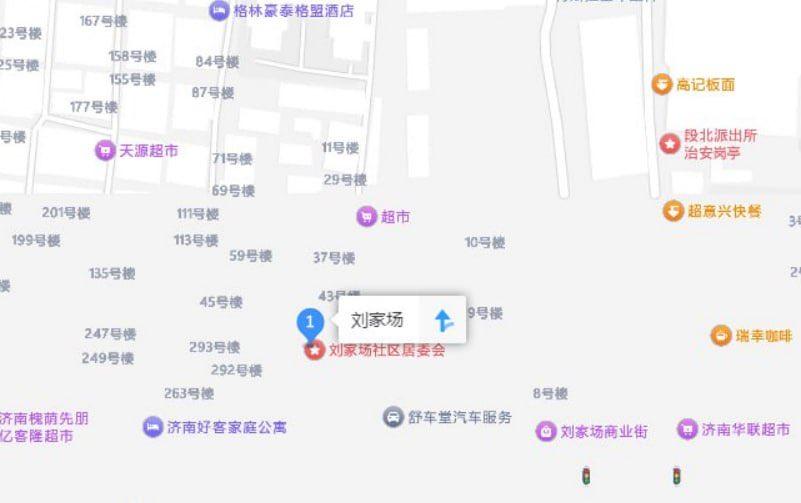Open 瑞幸咖啡 coffee shop marker

coord(721,336)
